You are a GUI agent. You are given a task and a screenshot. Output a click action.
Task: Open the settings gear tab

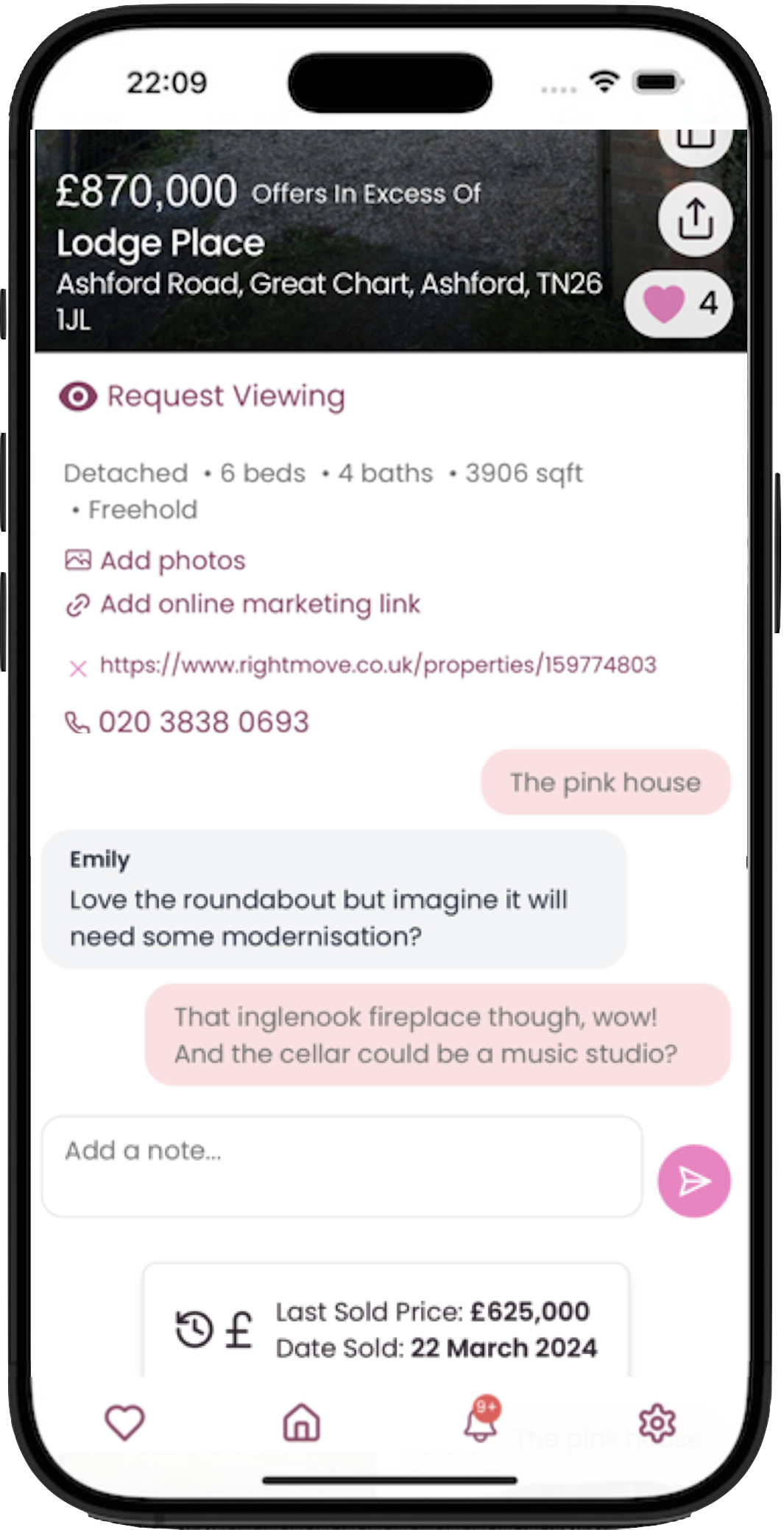pyautogui.click(x=657, y=1422)
